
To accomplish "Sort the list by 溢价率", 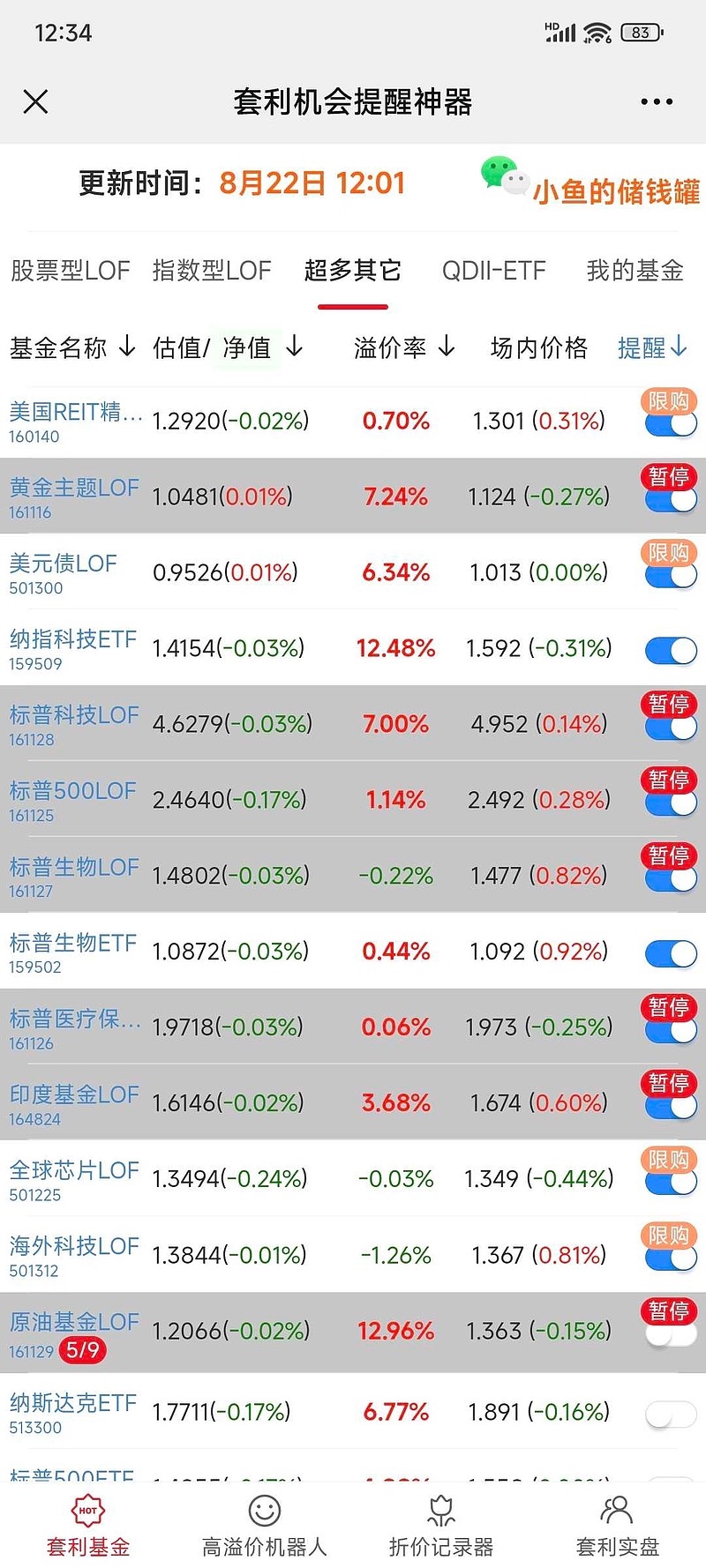I will pos(404,347).
